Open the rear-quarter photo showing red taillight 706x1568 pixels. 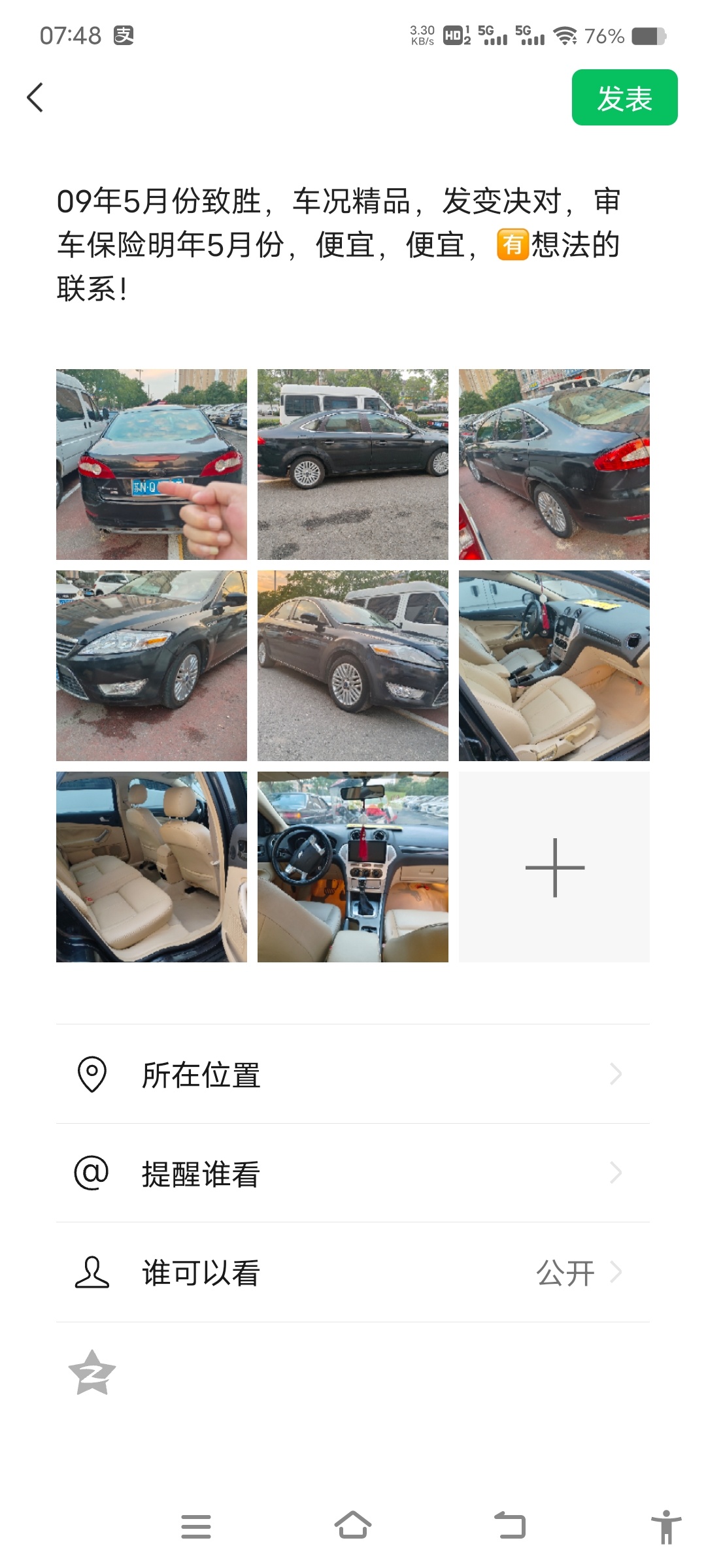point(554,465)
